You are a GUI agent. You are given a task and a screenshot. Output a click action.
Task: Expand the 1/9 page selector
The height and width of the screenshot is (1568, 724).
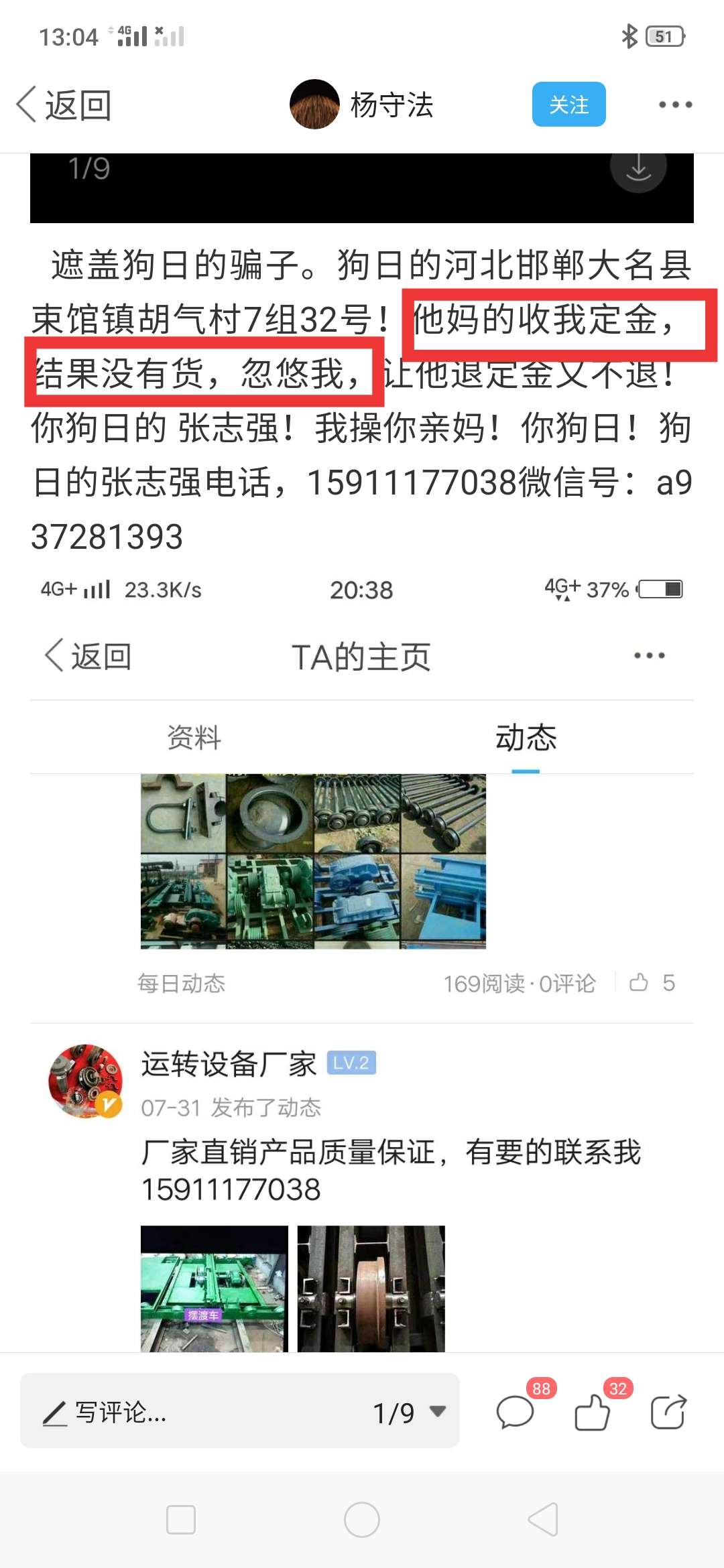coord(409,1413)
